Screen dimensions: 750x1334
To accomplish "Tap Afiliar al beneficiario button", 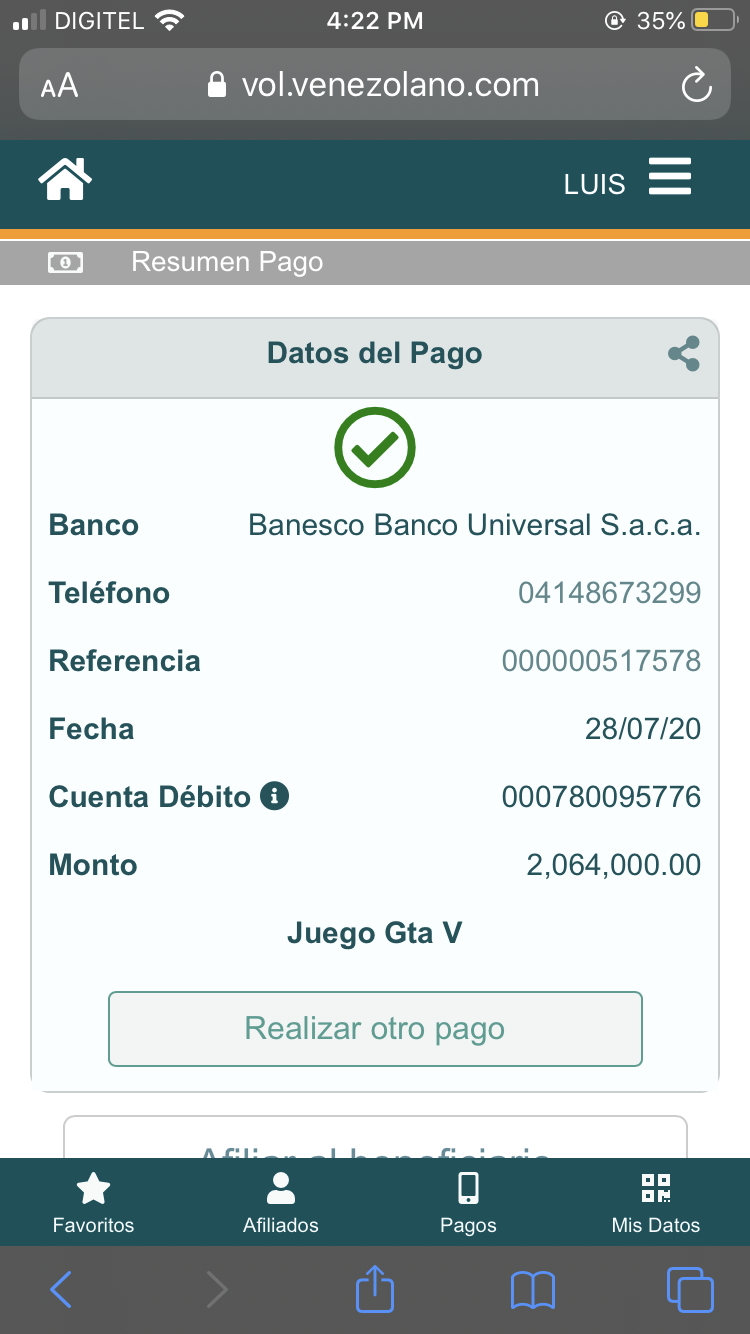I will coord(375,1138).
